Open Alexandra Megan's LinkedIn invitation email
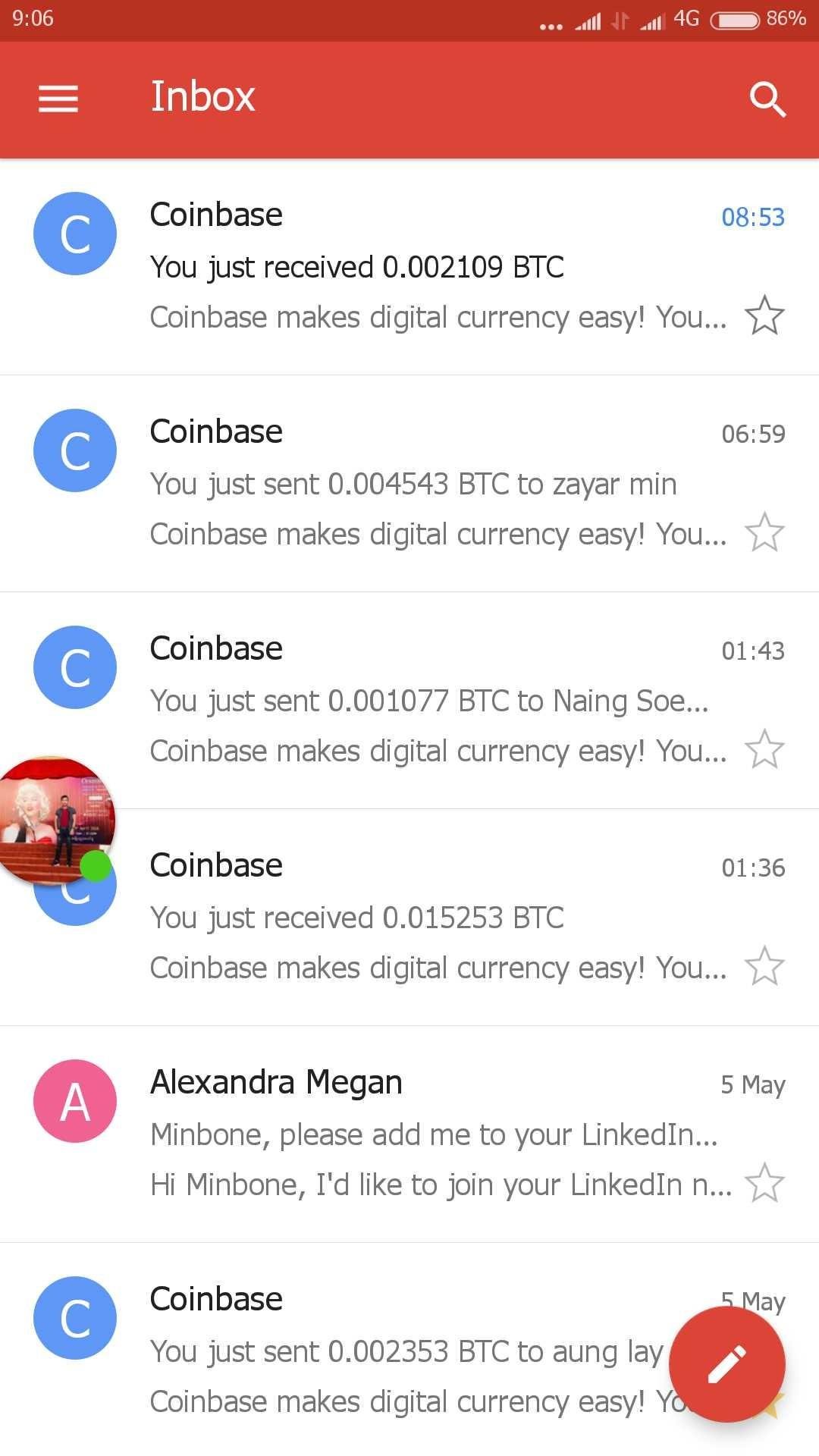Viewport: 819px width, 1456px height. pos(409,1134)
